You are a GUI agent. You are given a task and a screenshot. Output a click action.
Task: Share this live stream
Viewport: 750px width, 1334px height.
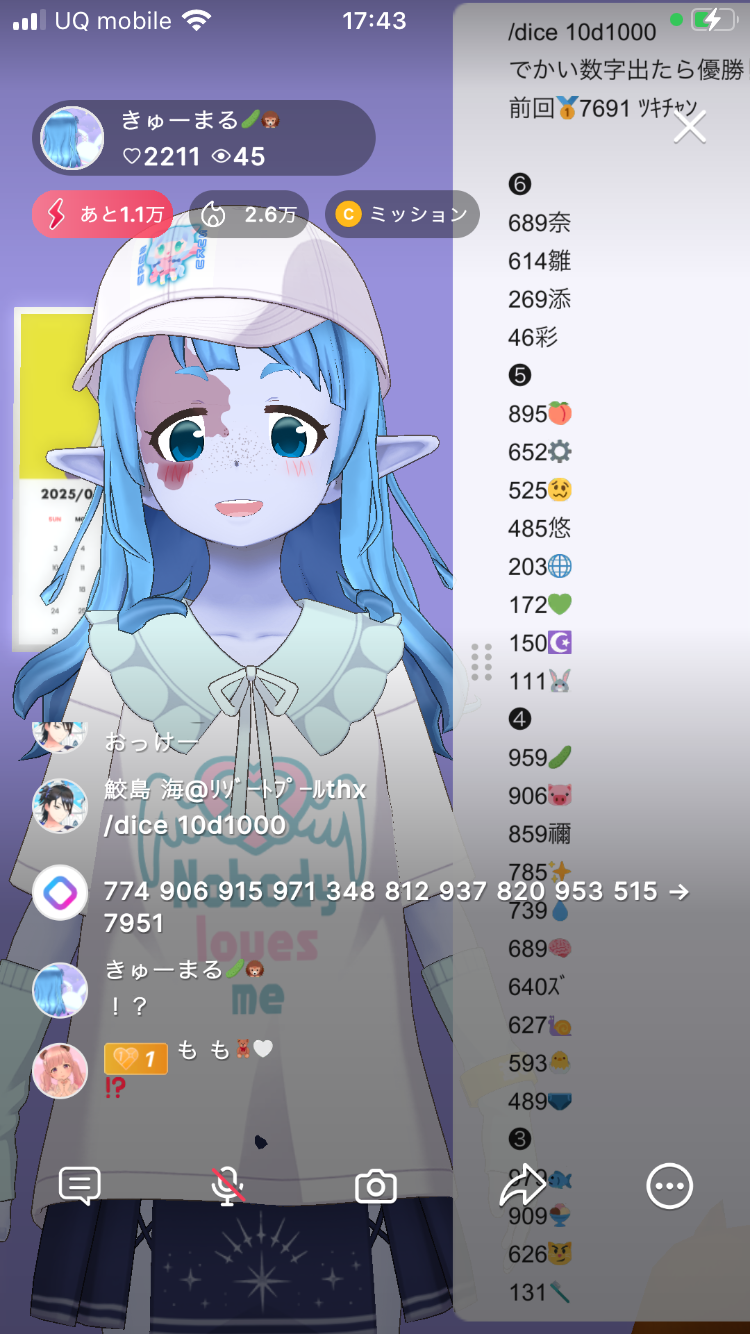pyautogui.click(x=523, y=1186)
